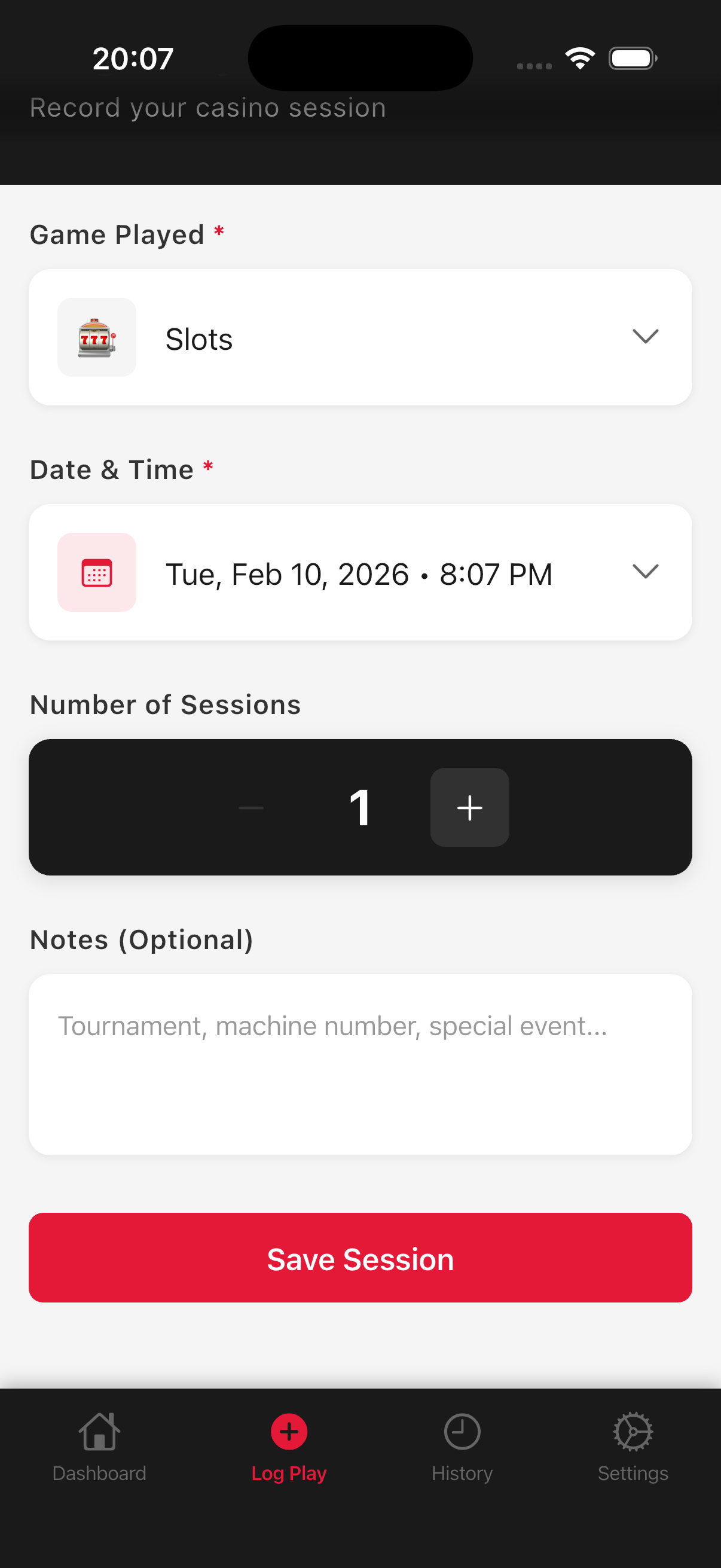Focus the Notes text field
The width and height of the screenshot is (721, 1568).
pos(360,1064)
